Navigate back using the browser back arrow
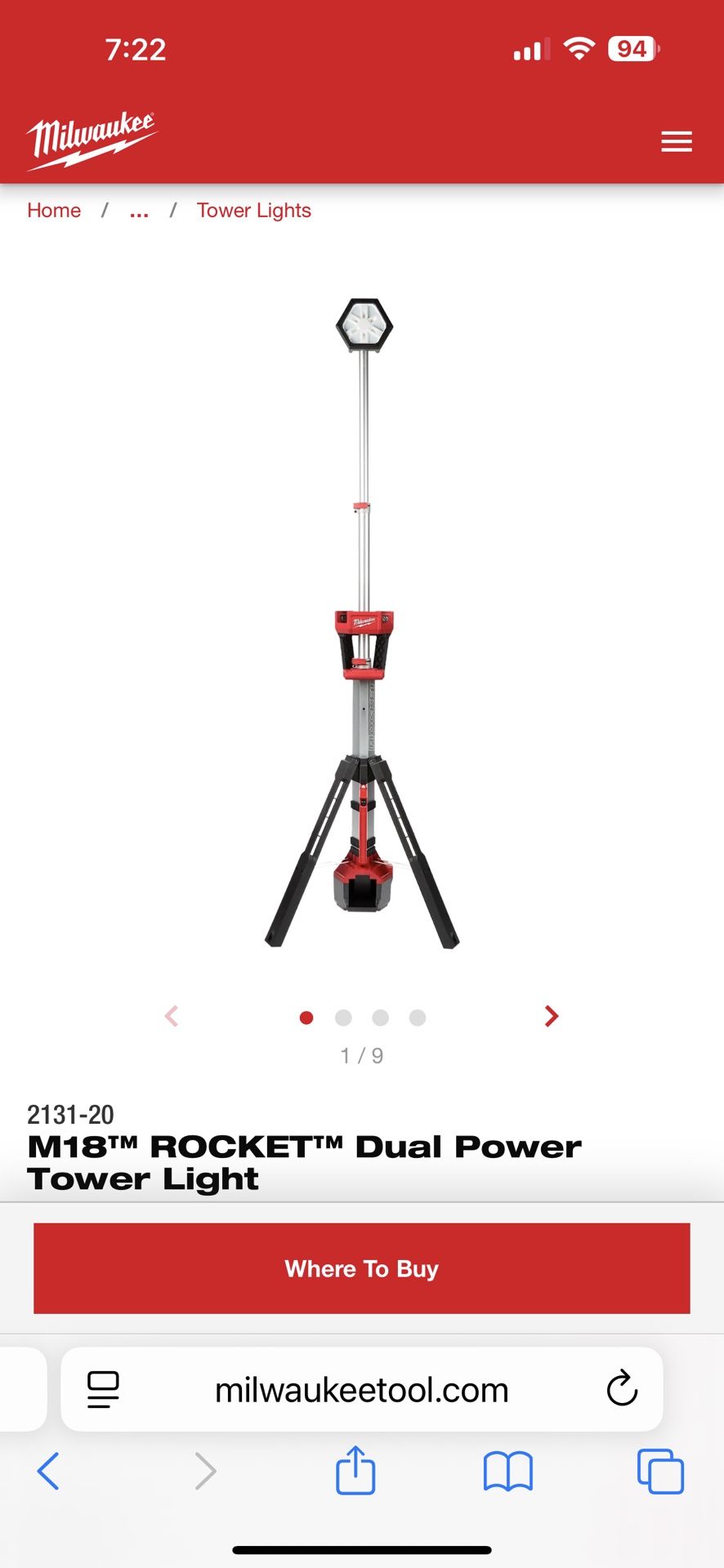This screenshot has width=724, height=1568. click(48, 1472)
